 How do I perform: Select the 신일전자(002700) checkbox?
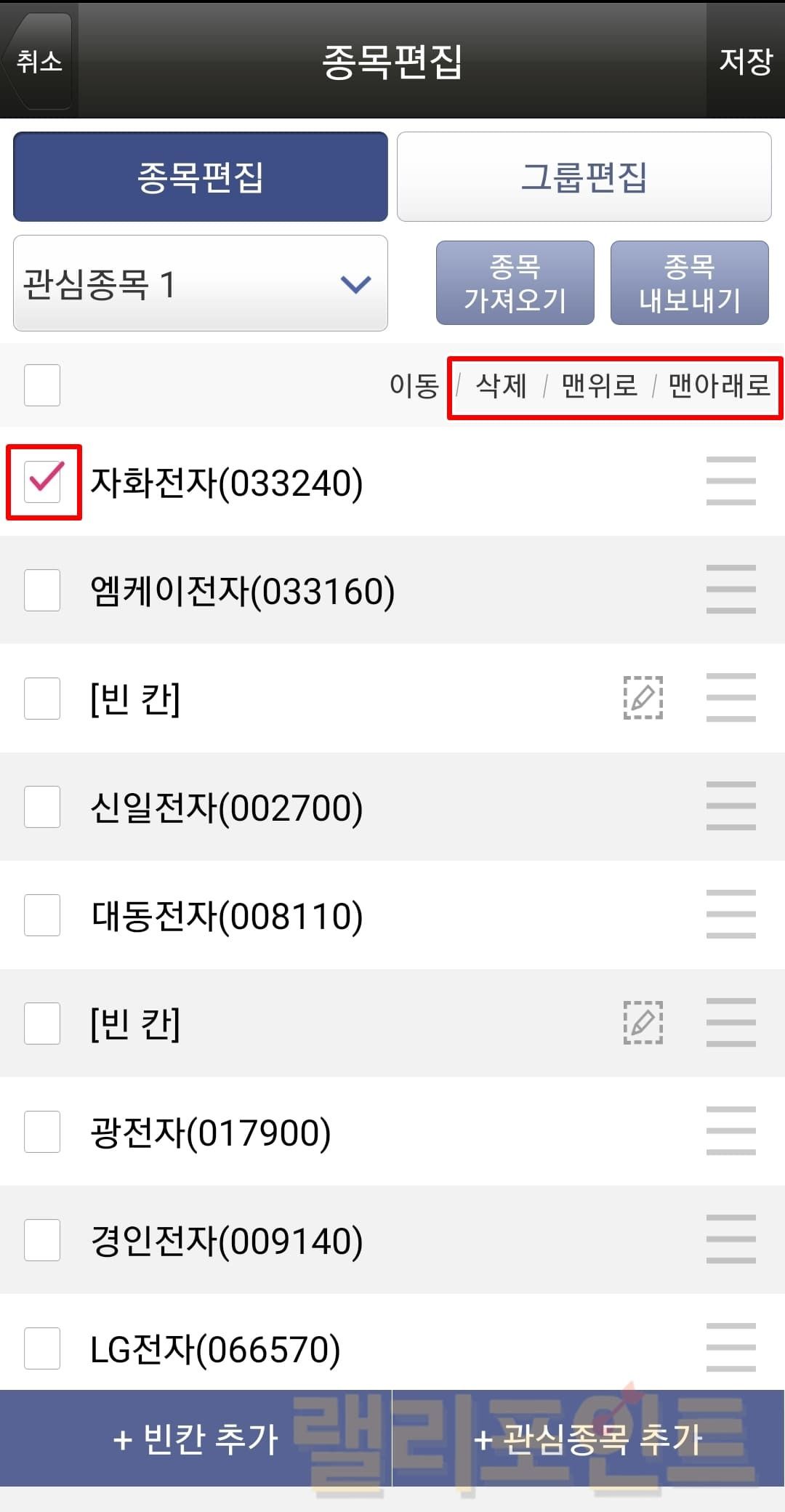coord(42,807)
